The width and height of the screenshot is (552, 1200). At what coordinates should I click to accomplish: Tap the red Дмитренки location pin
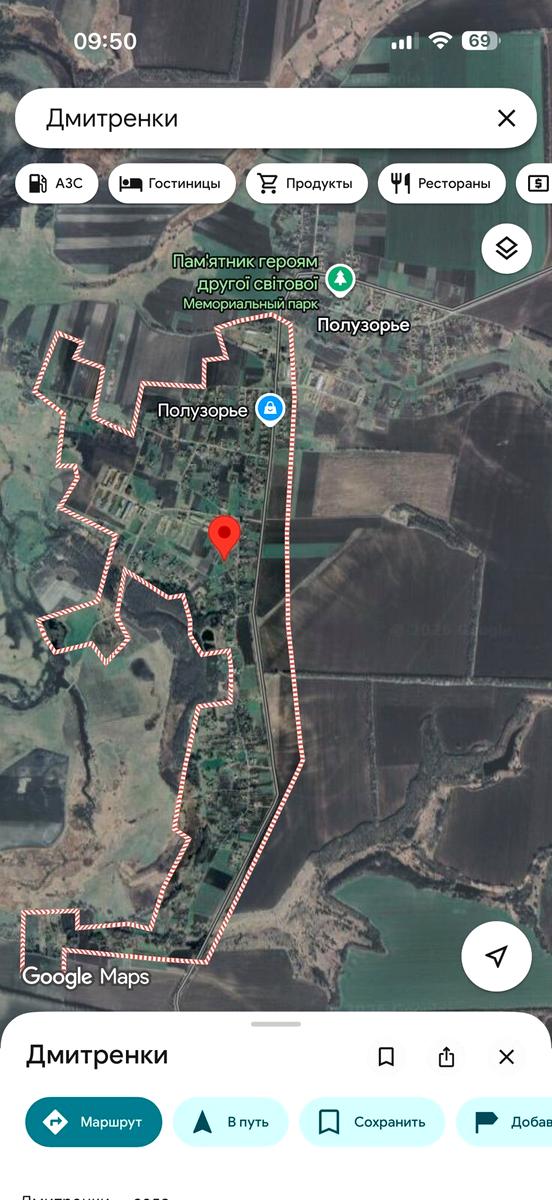(x=225, y=538)
